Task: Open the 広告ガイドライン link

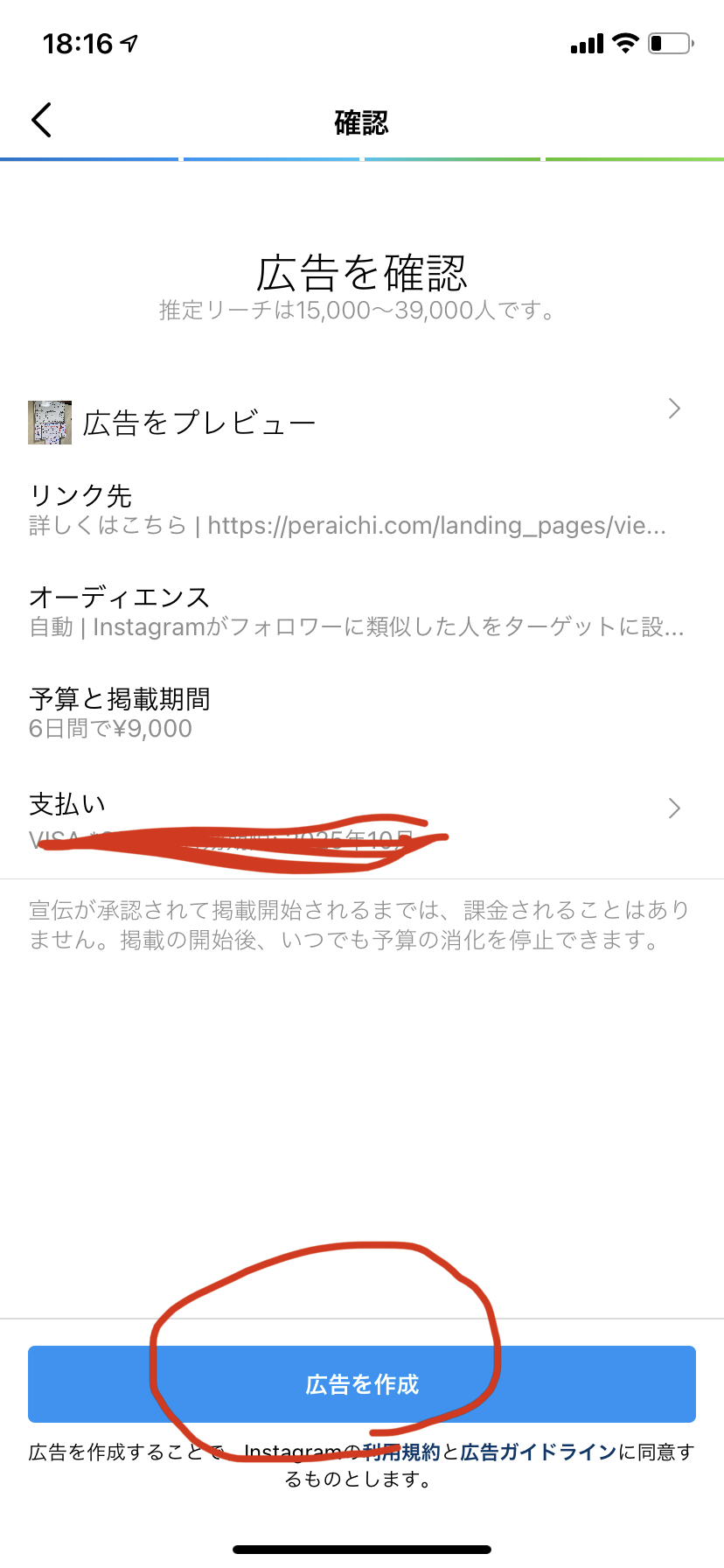Action: [539, 1452]
